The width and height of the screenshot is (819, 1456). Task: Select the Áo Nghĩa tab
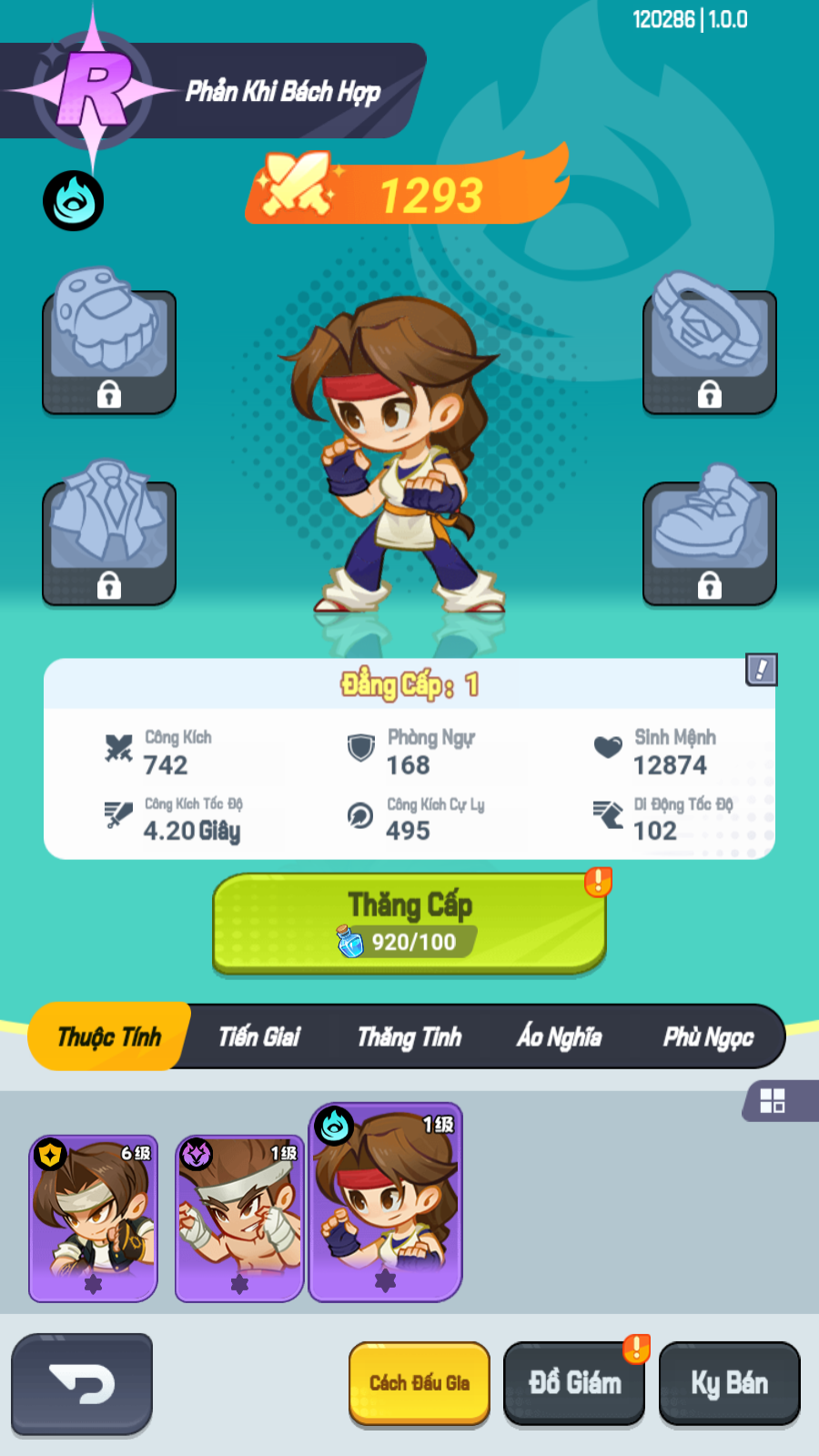point(559,1036)
